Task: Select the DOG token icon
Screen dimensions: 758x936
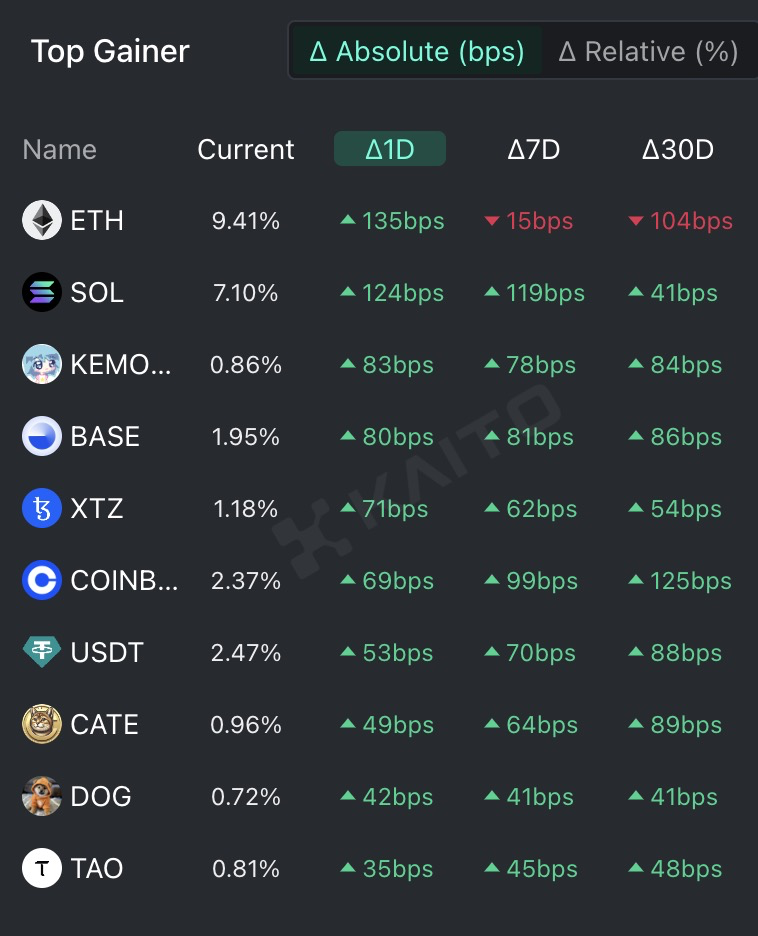Action: pyautogui.click(x=40, y=796)
